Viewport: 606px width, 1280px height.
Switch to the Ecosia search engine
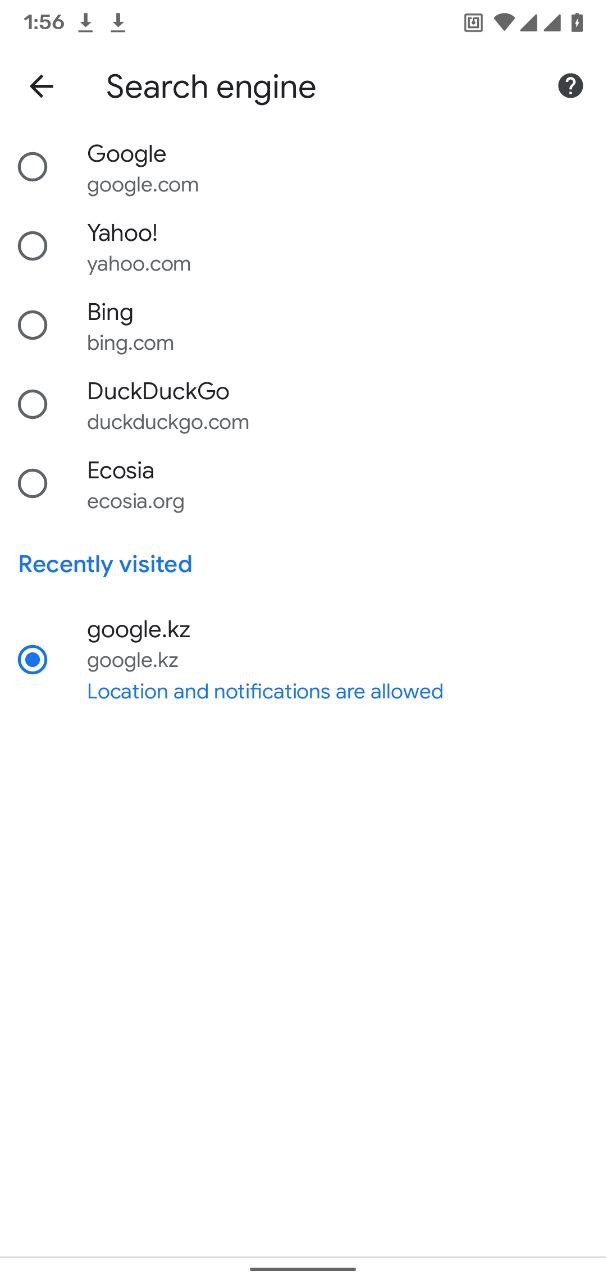click(303, 483)
